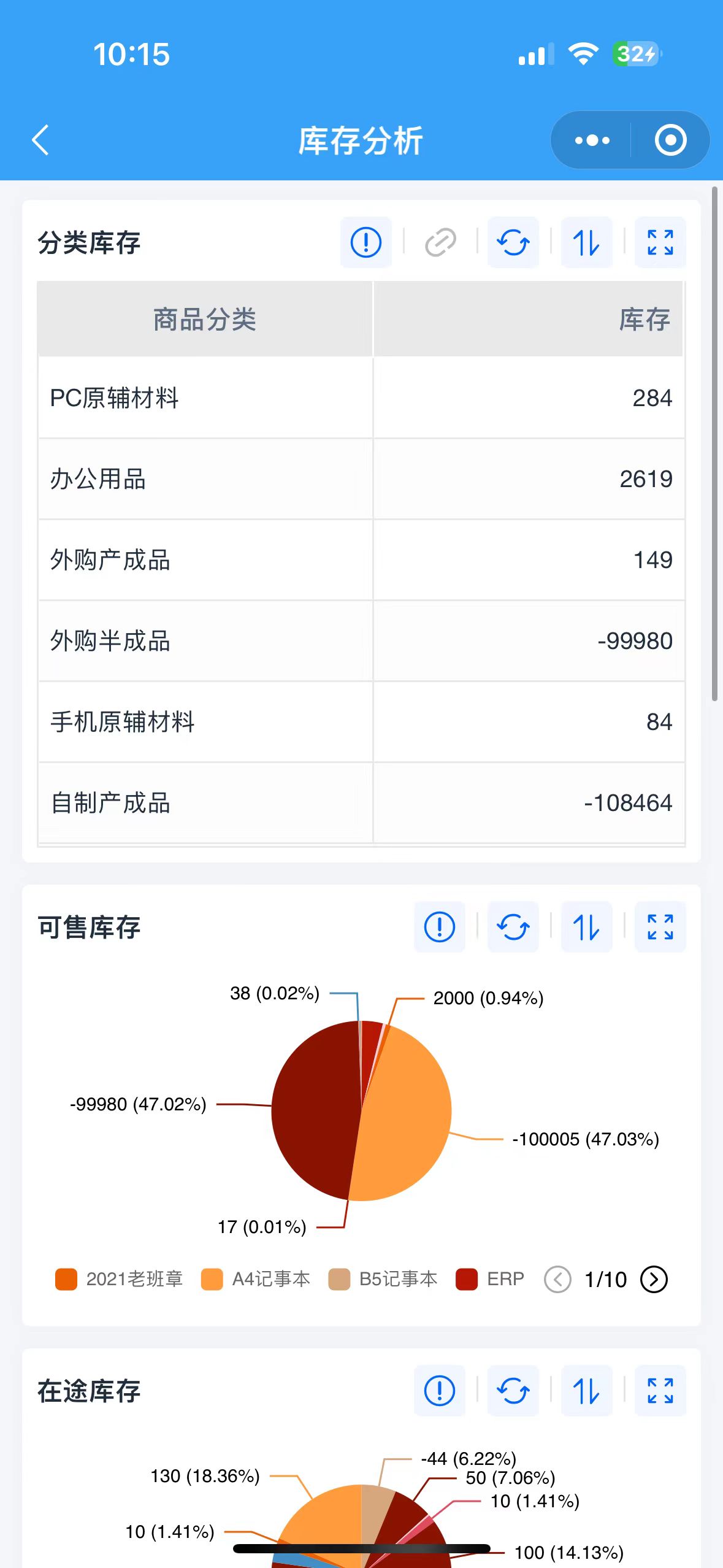Sort the 分类库存 data
This screenshot has width=723, height=1568.
(x=586, y=242)
